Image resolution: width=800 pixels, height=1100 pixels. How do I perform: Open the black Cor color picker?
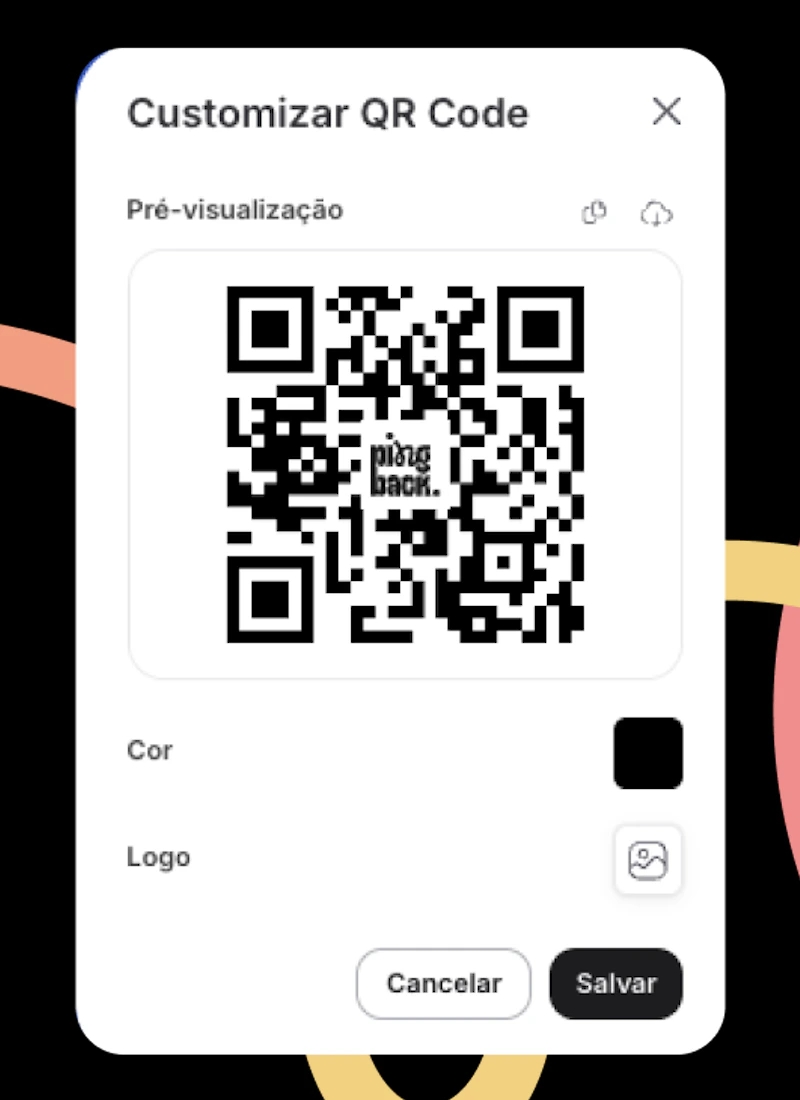click(648, 753)
